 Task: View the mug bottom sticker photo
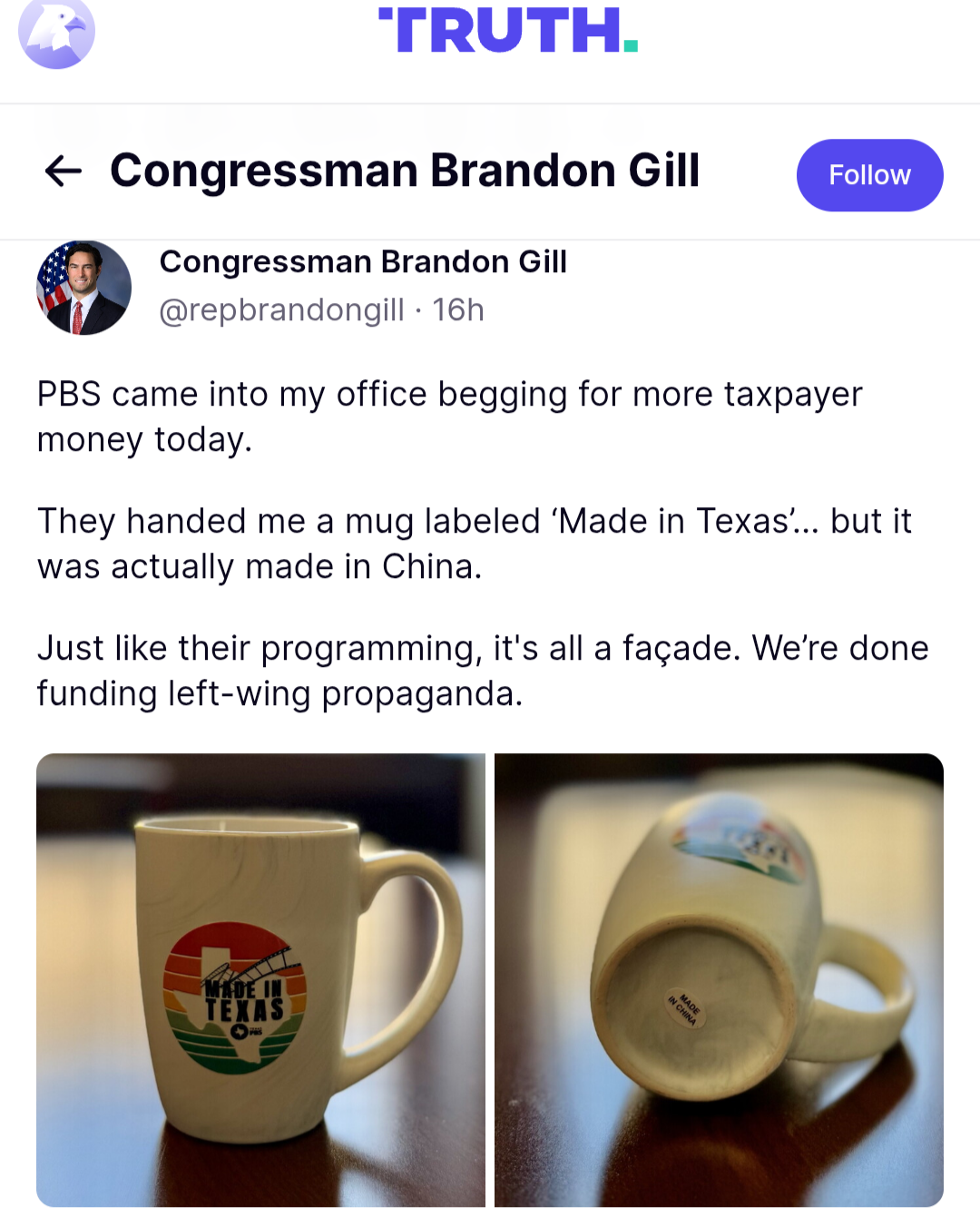(718, 979)
